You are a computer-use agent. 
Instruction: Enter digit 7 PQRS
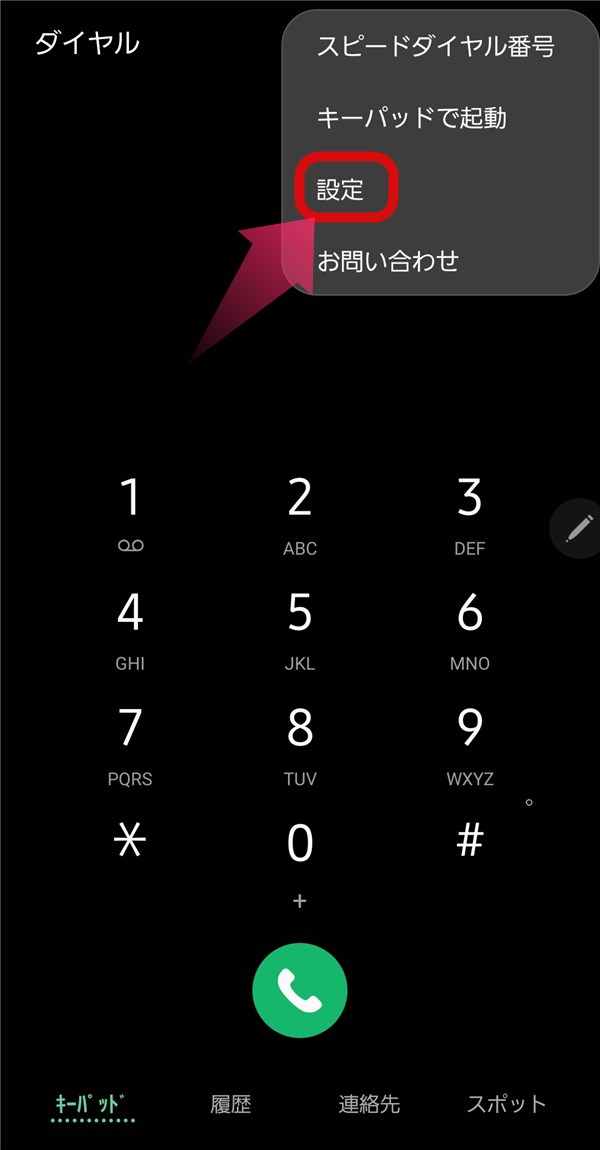pyautogui.click(x=131, y=742)
